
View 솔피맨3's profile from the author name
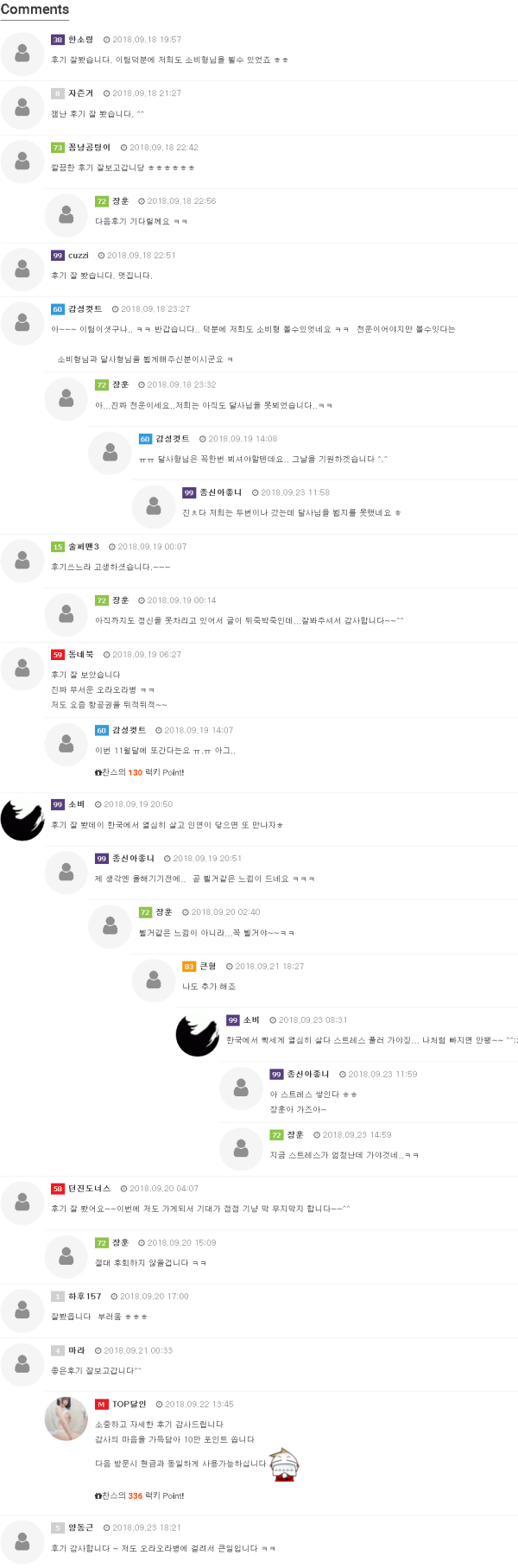coord(84,547)
